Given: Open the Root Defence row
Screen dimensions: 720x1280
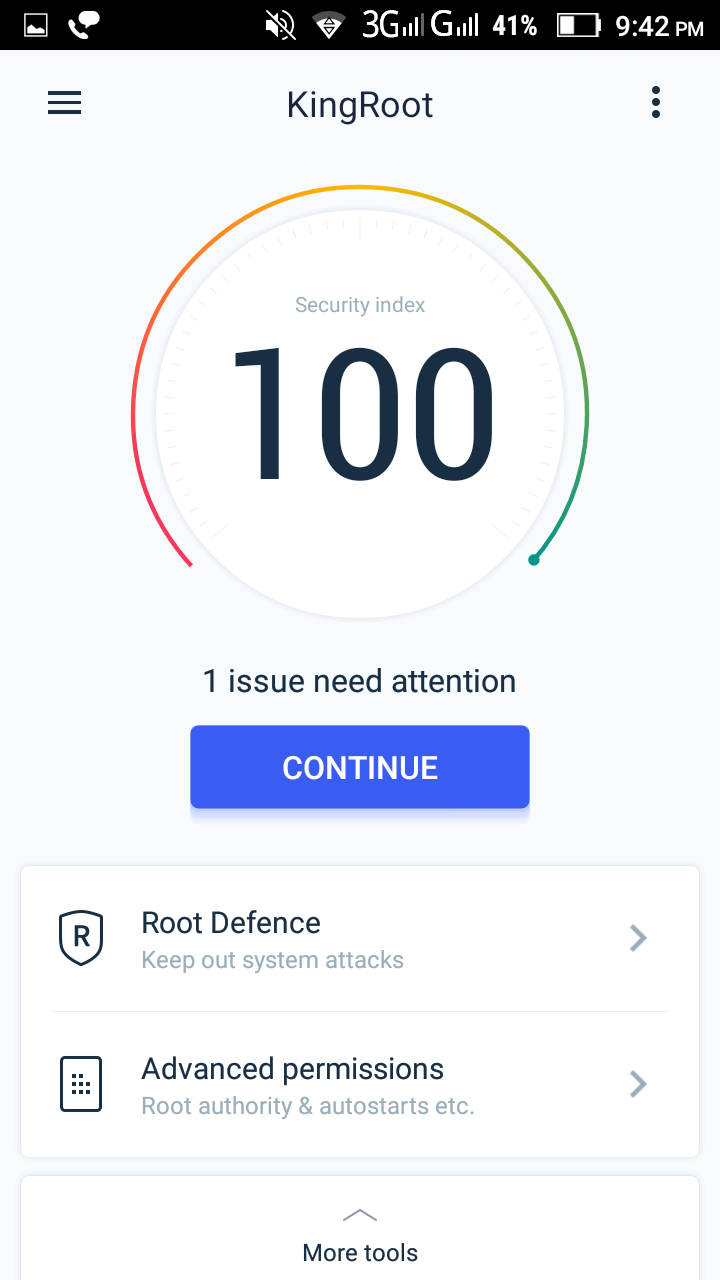Looking at the screenshot, I should point(360,939).
